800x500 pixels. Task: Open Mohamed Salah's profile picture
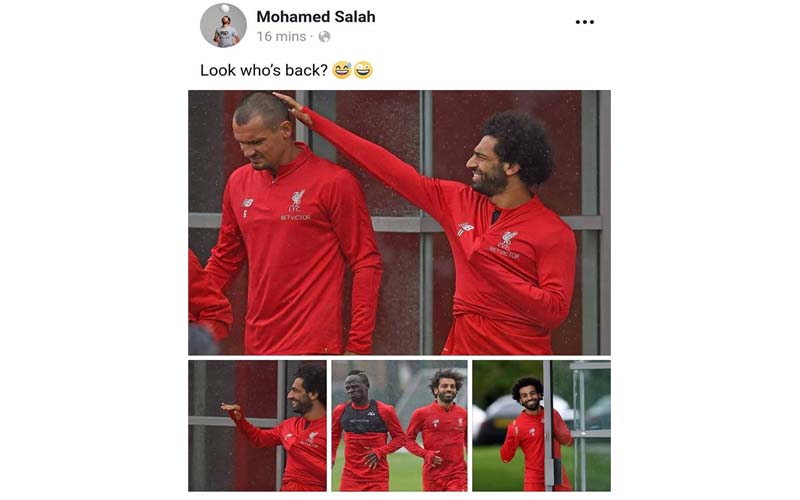pyautogui.click(x=223, y=25)
